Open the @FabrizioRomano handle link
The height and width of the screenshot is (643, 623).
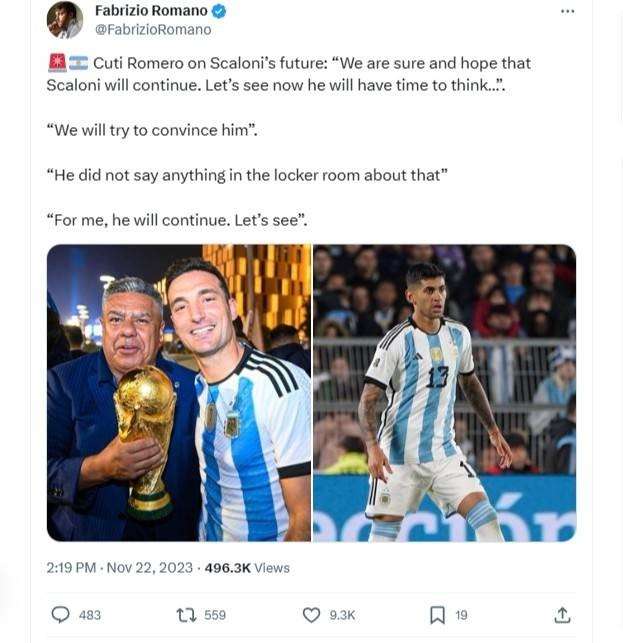tap(152, 30)
